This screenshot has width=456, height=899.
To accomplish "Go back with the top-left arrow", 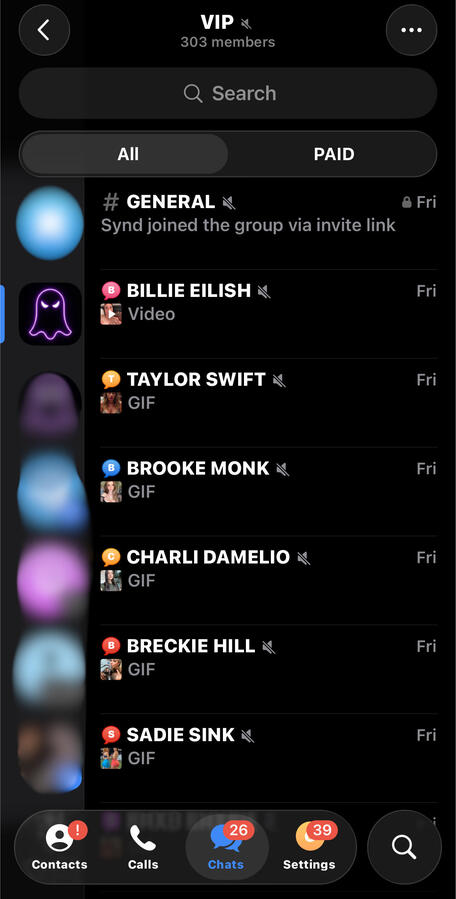I will (x=44, y=30).
